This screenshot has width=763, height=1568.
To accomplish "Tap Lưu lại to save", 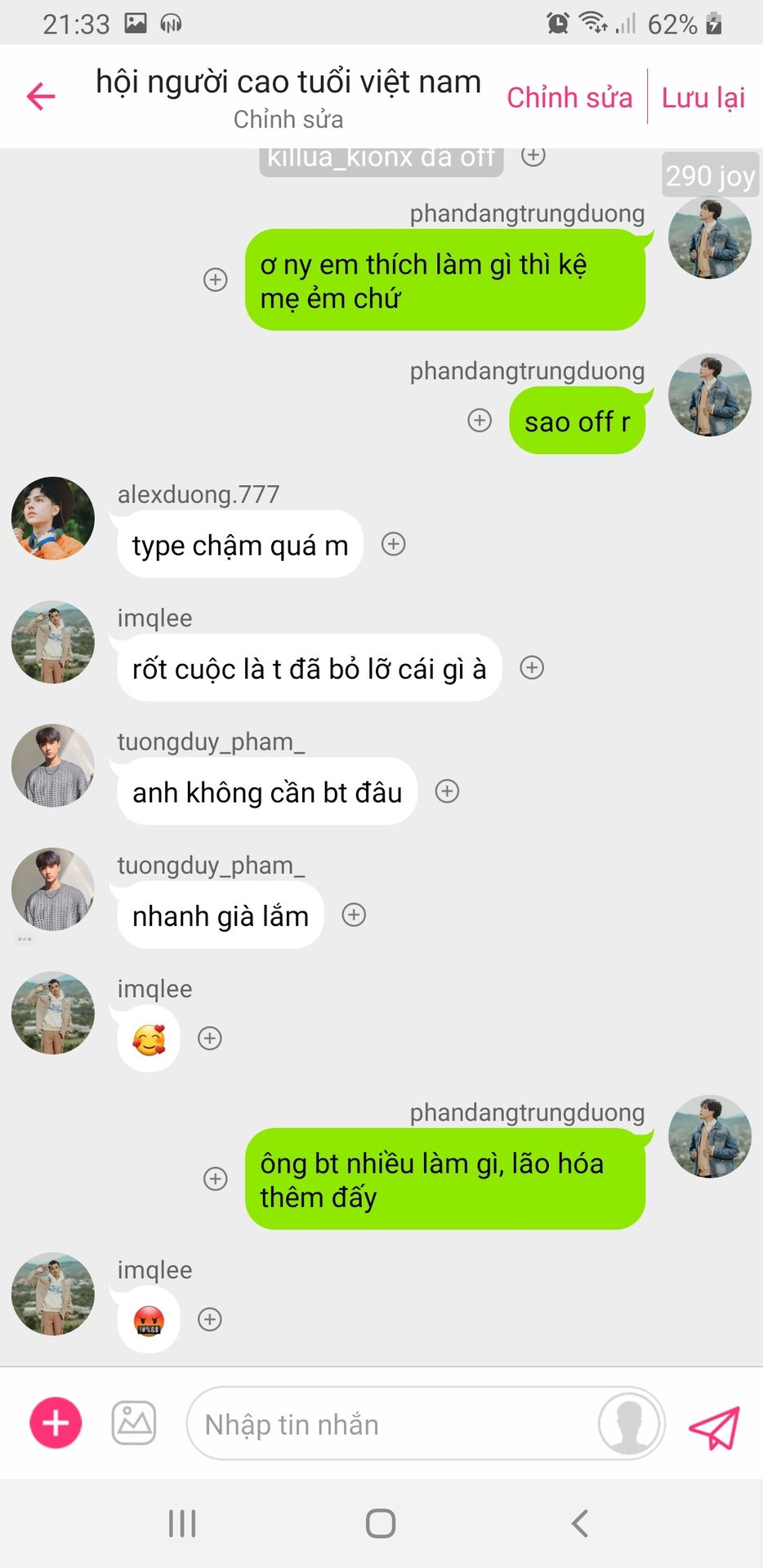I will click(703, 97).
